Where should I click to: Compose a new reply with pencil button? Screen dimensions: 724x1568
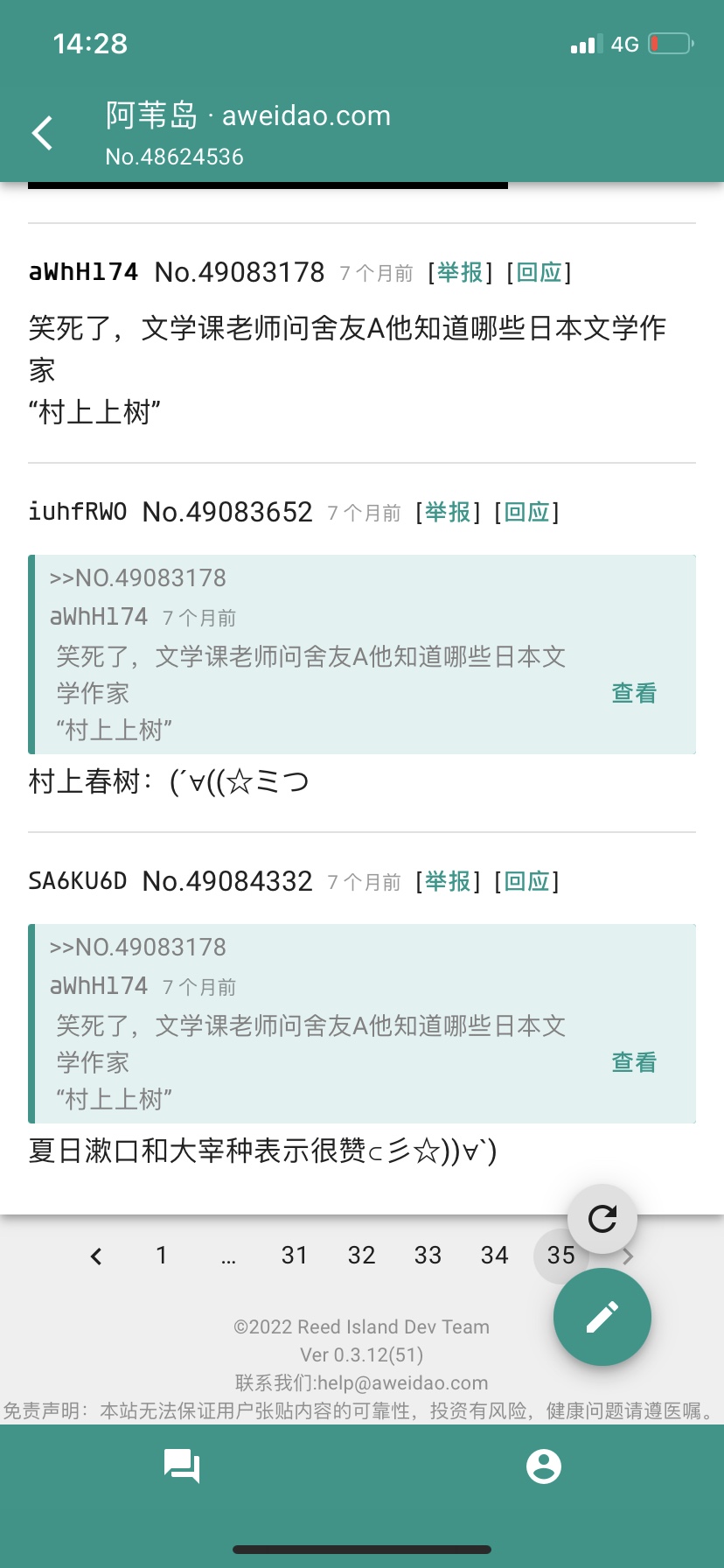point(602,1316)
